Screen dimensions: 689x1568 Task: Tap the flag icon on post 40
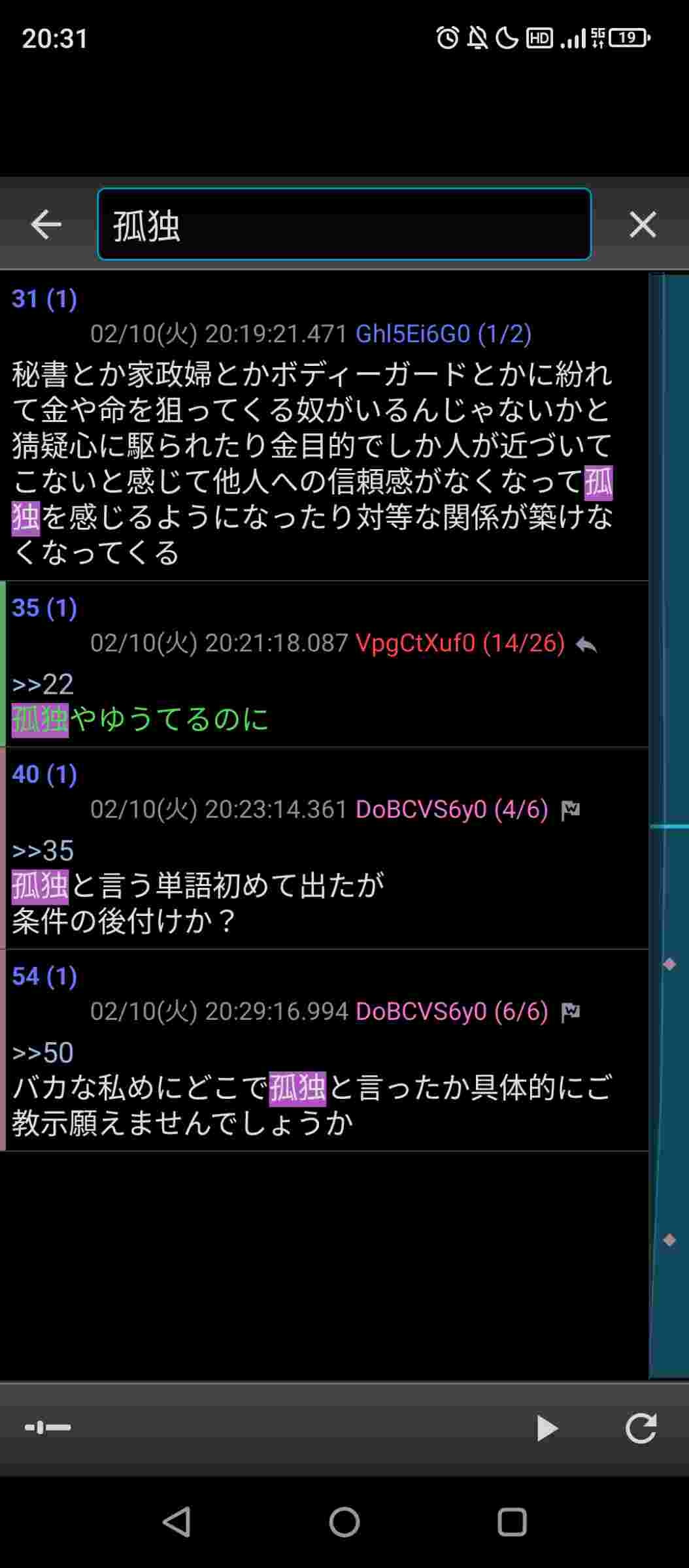pos(570,811)
